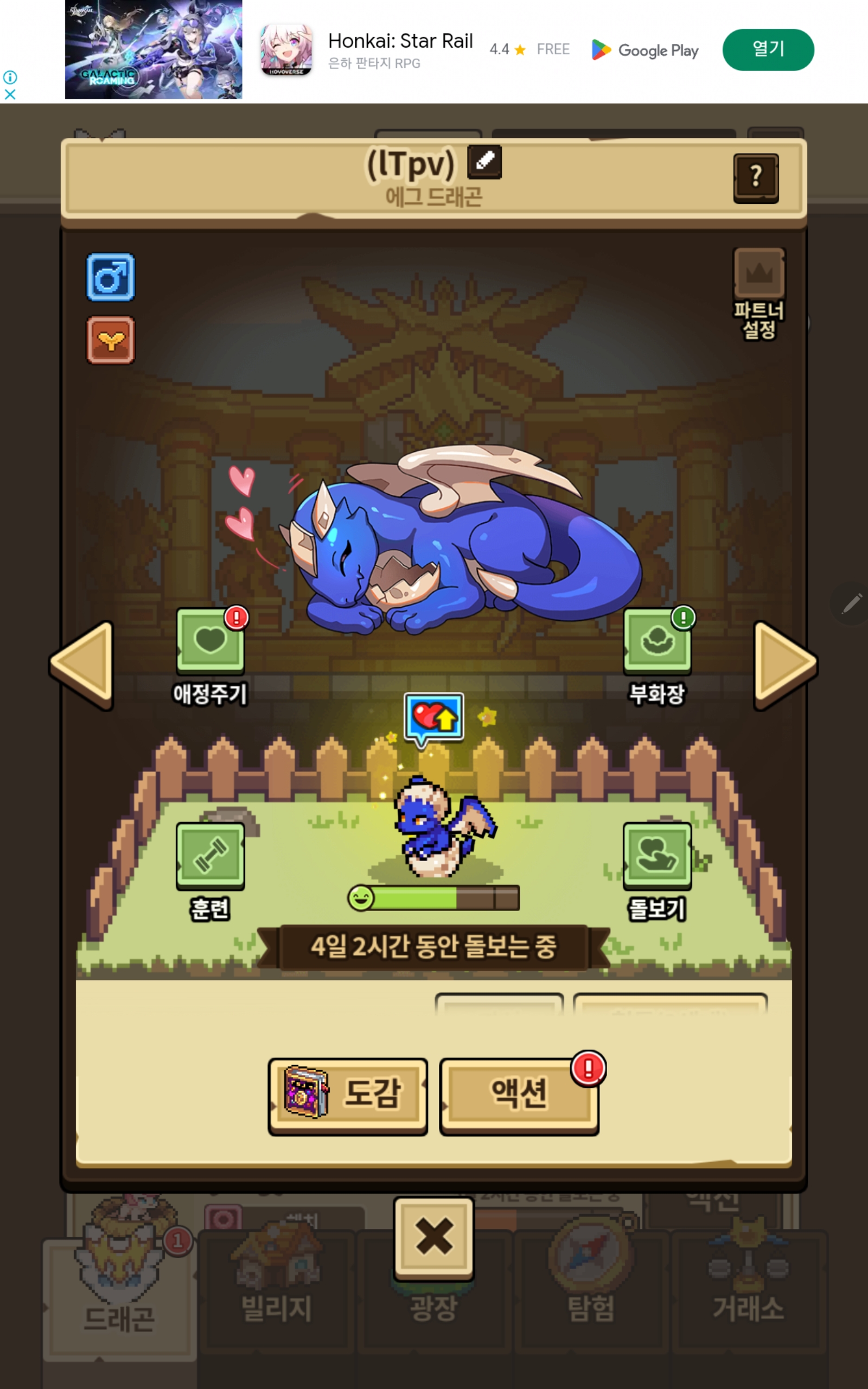868x1389 pixels.
Task: Tap the heart-up speech bubble above dragon
Action: (433, 717)
